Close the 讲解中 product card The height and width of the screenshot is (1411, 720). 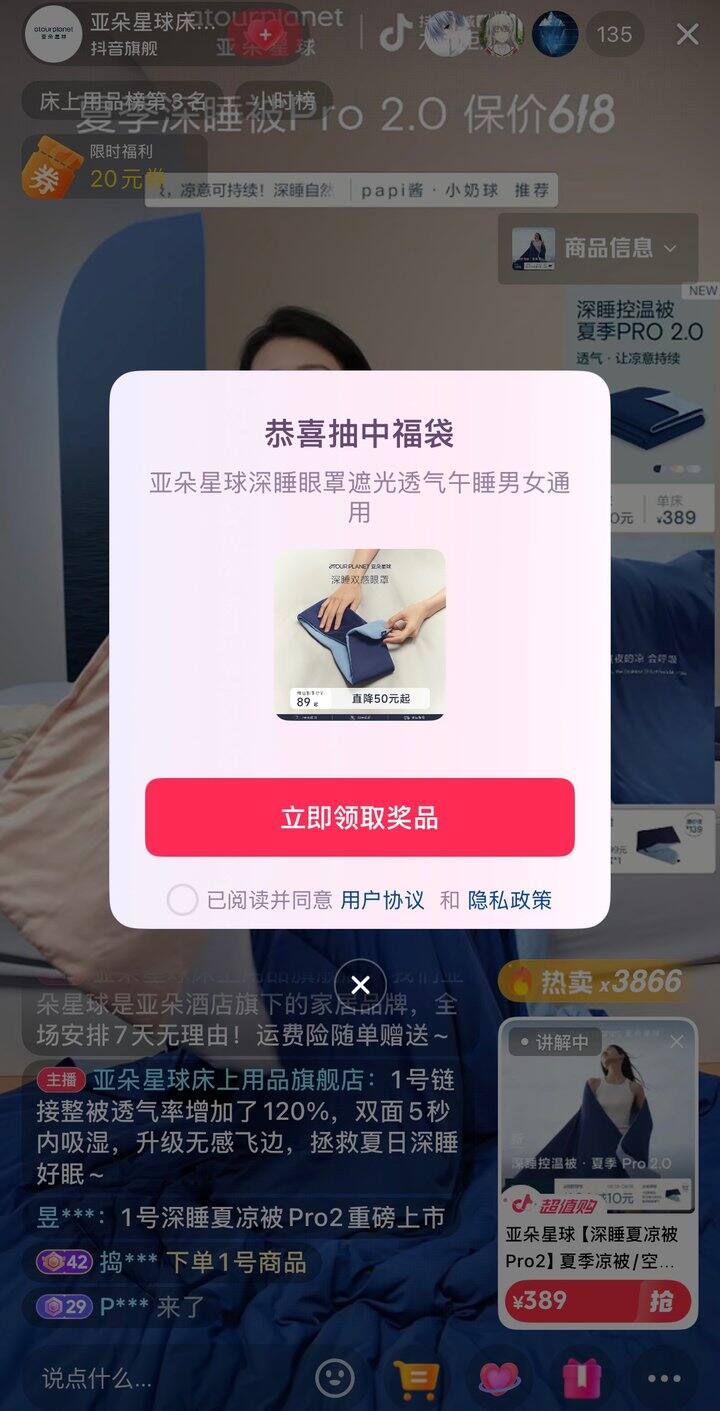[677, 1042]
